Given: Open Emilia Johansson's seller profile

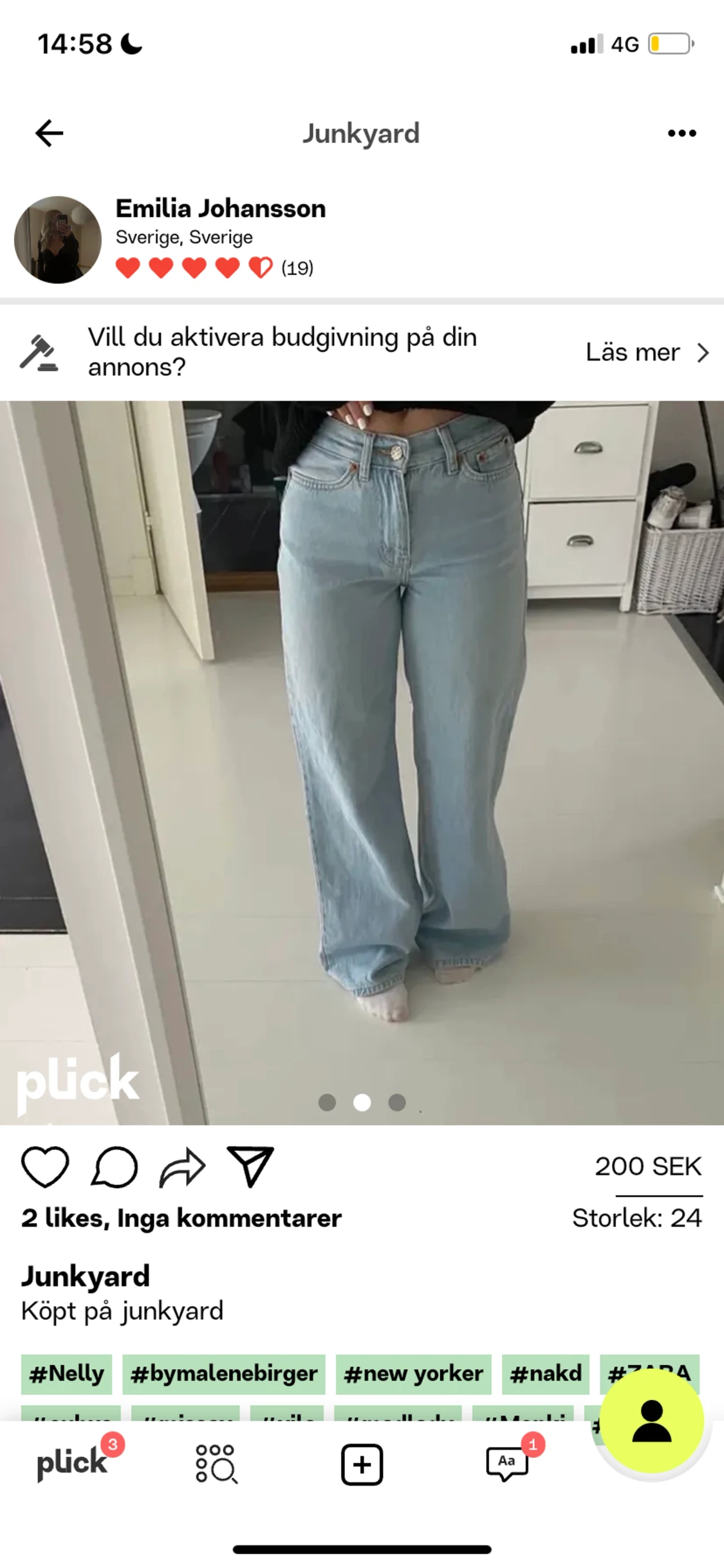Looking at the screenshot, I should click(220, 209).
